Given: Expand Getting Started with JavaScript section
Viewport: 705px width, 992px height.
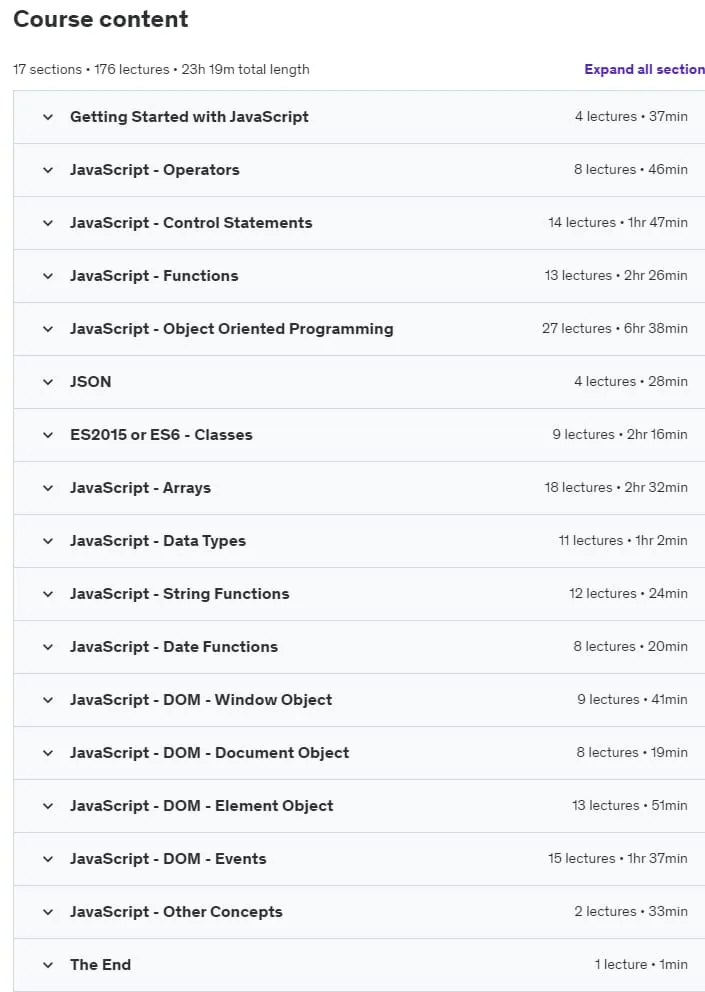Looking at the screenshot, I should coord(359,117).
